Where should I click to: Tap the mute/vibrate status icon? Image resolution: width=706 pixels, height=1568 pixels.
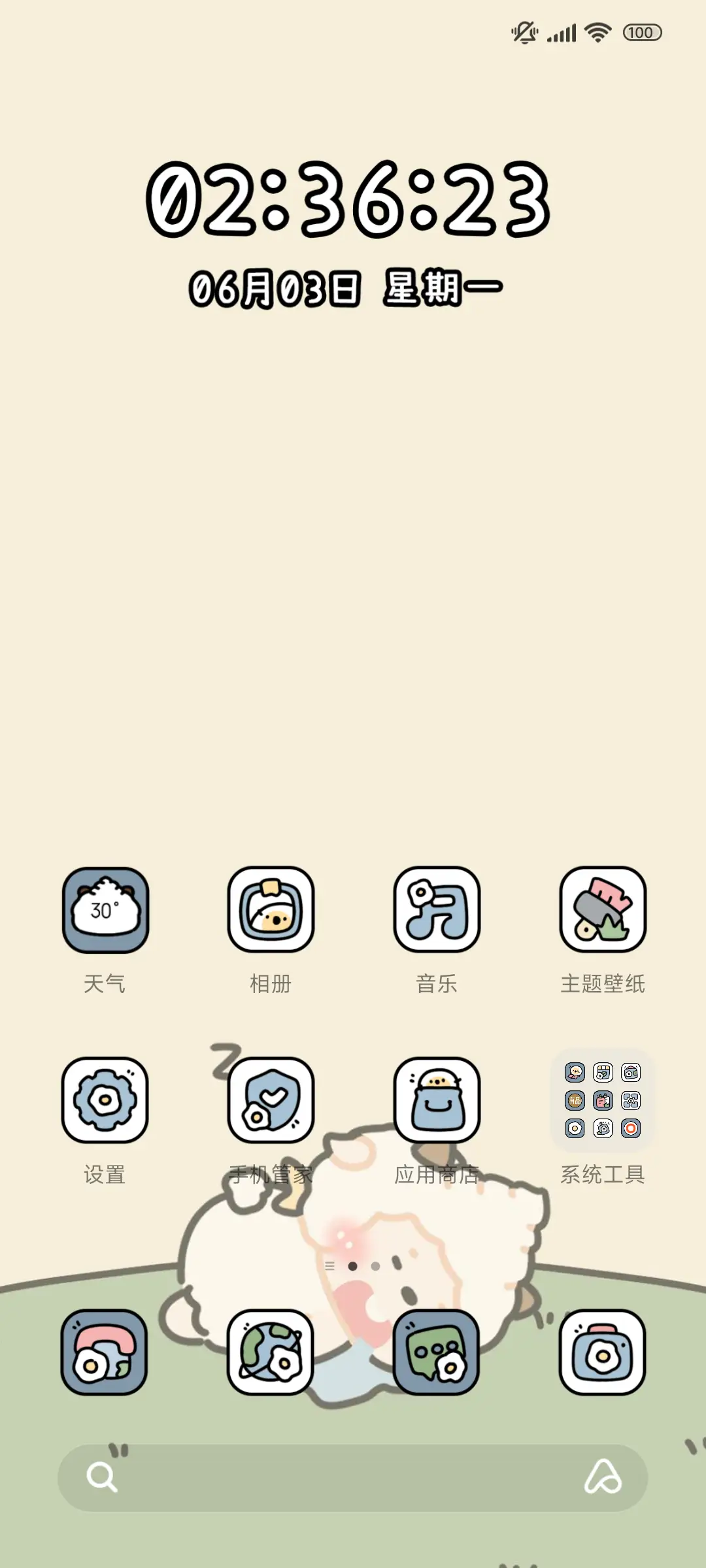pyautogui.click(x=524, y=31)
